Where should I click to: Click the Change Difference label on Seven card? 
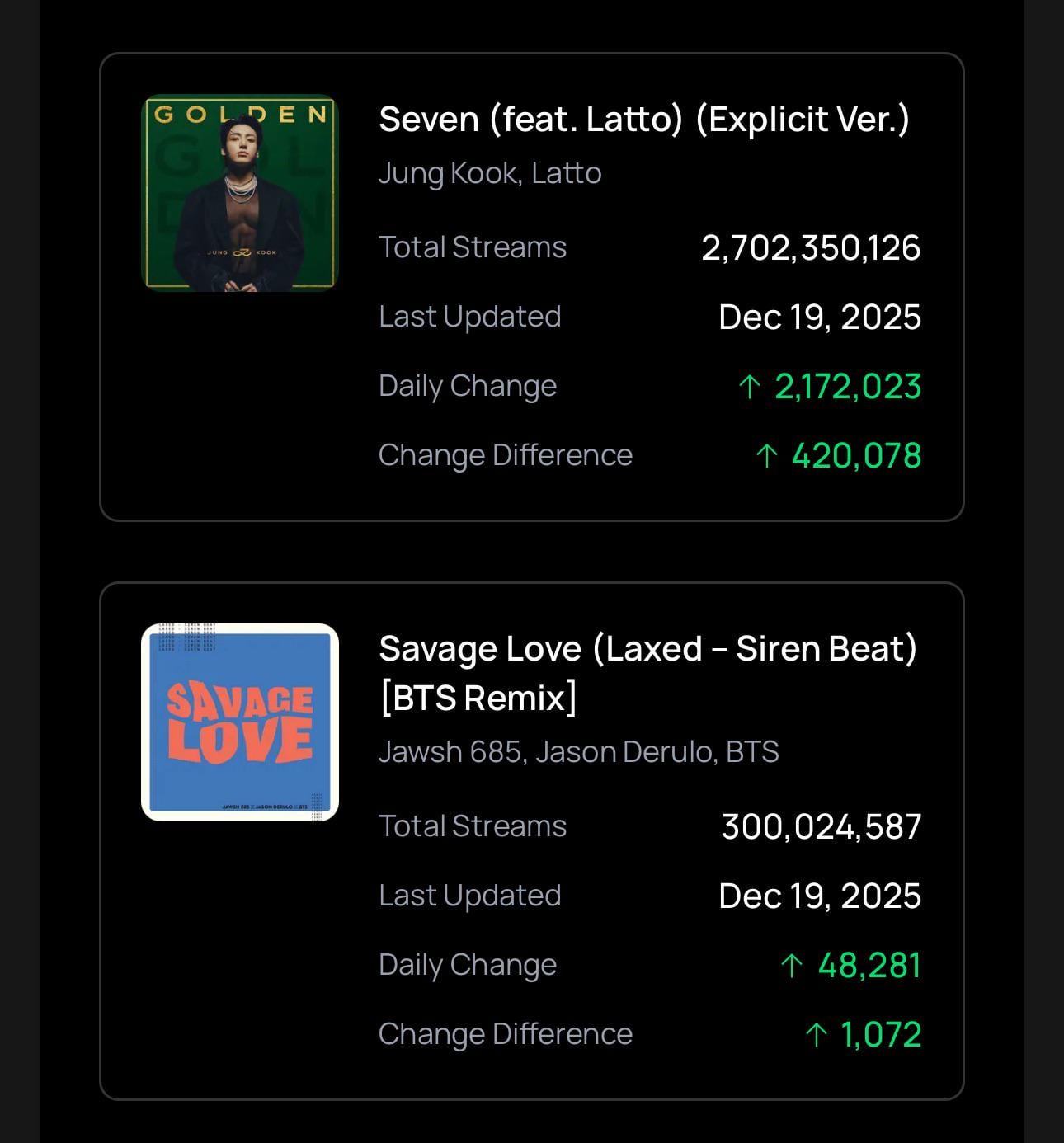505,455
